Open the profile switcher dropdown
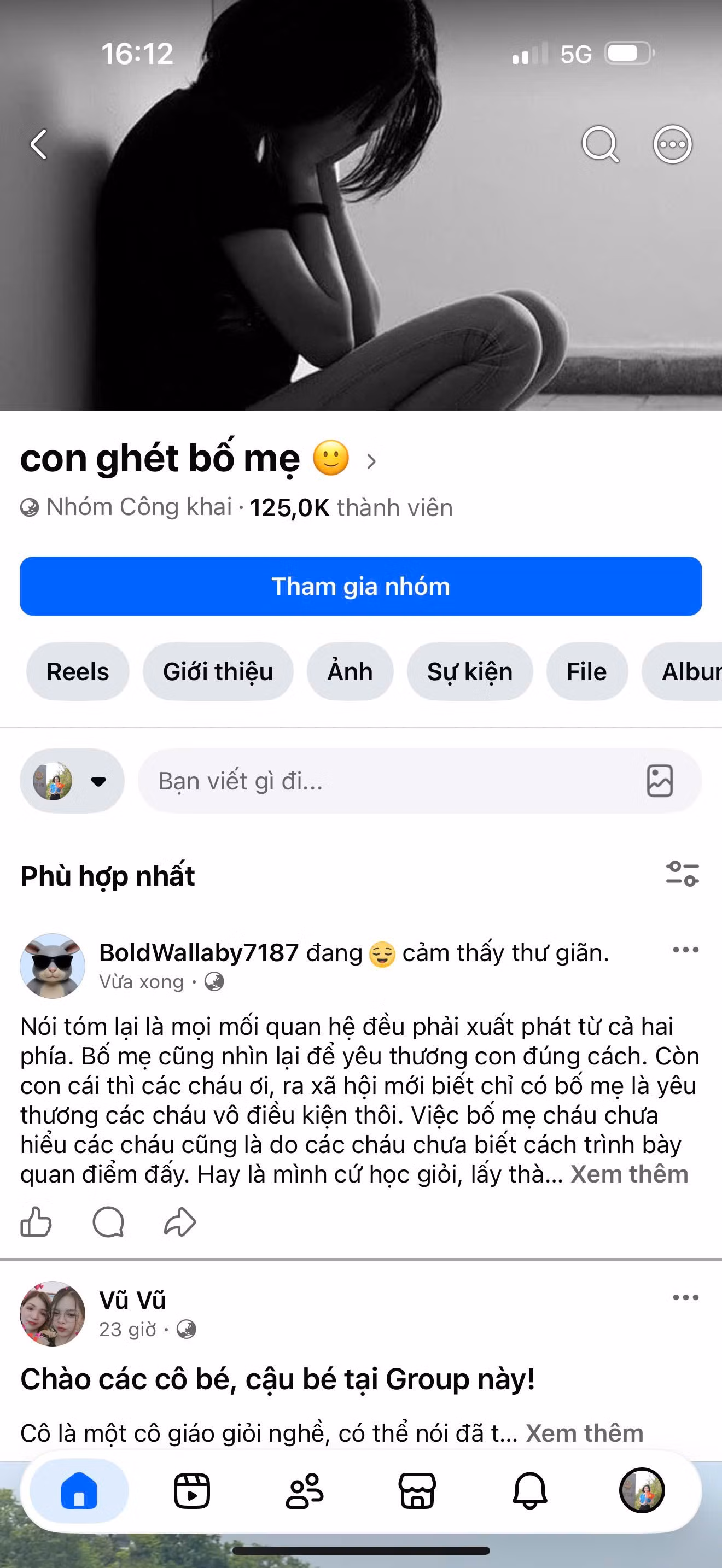Screen dimensions: 722x1568 tap(72, 780)
